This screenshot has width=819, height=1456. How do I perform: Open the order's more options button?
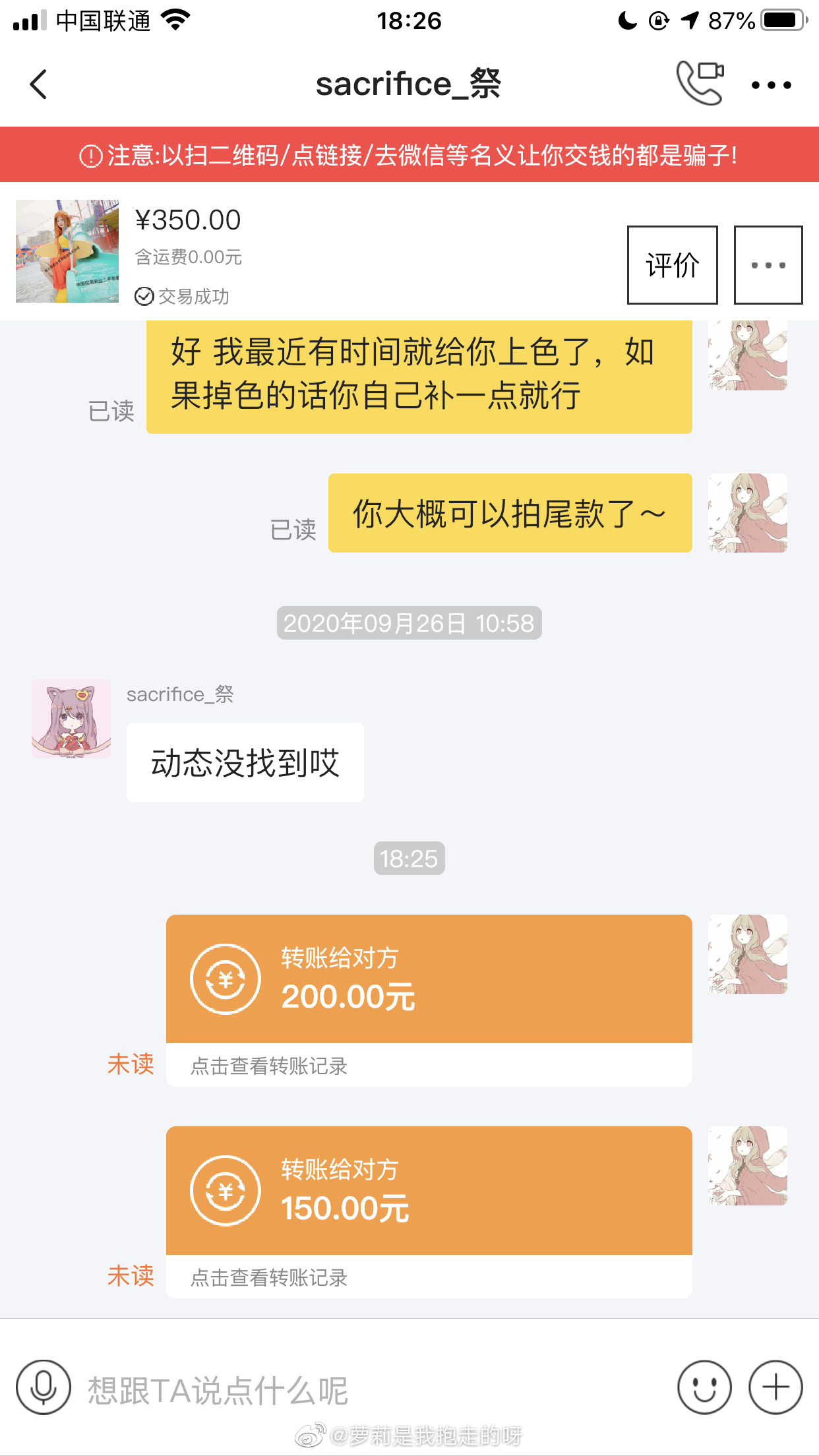point(768,265)
